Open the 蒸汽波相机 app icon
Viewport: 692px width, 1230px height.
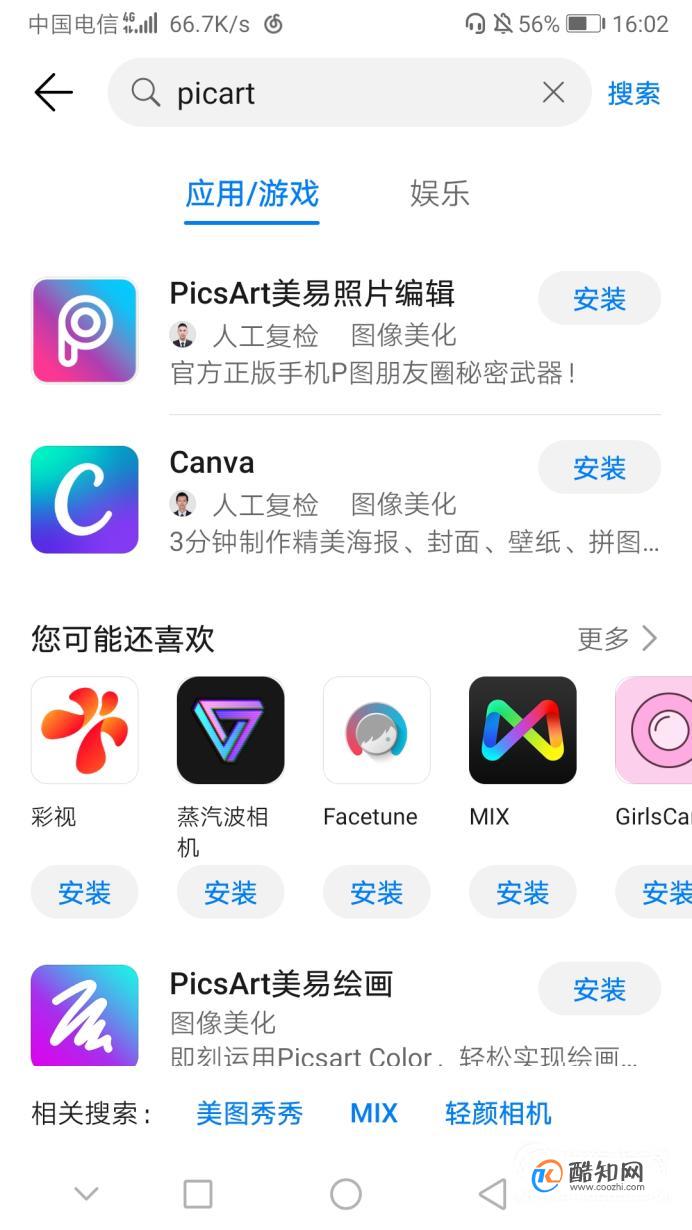coord(230,730)
